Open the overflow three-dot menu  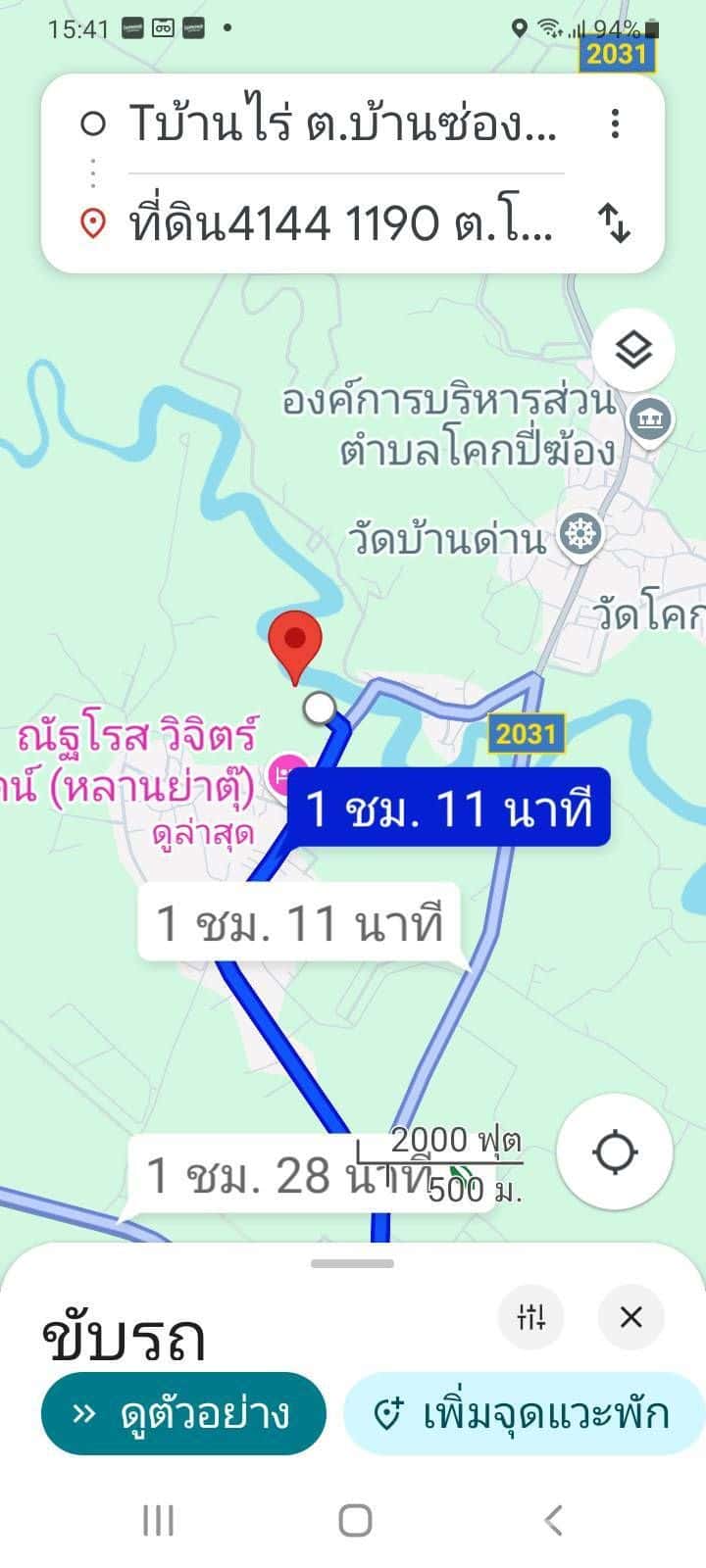click(x=617, y=124)
